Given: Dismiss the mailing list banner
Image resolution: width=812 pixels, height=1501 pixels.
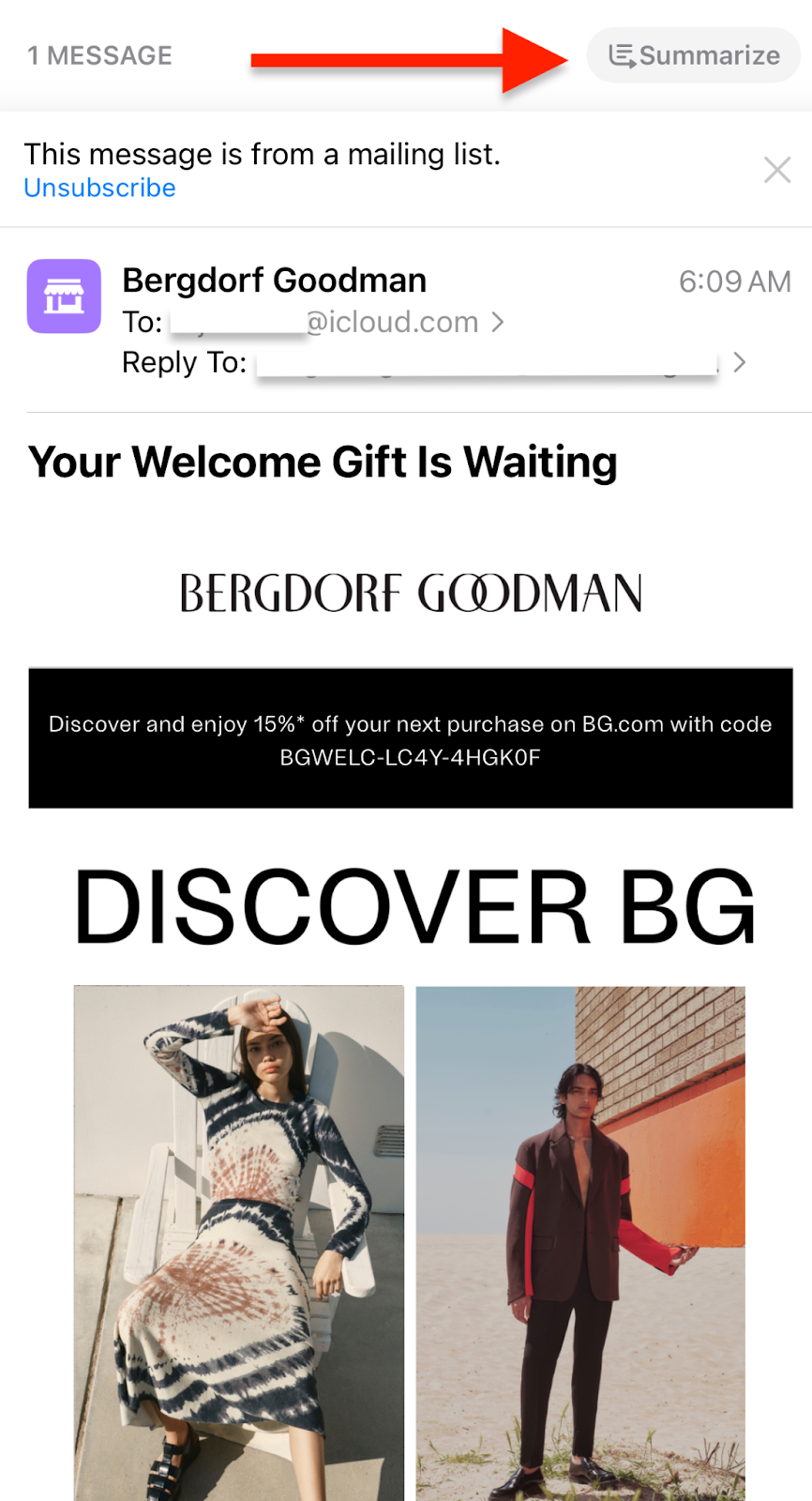Looking at the screenshot, I should pyautogui.click(x=776, y=170).
